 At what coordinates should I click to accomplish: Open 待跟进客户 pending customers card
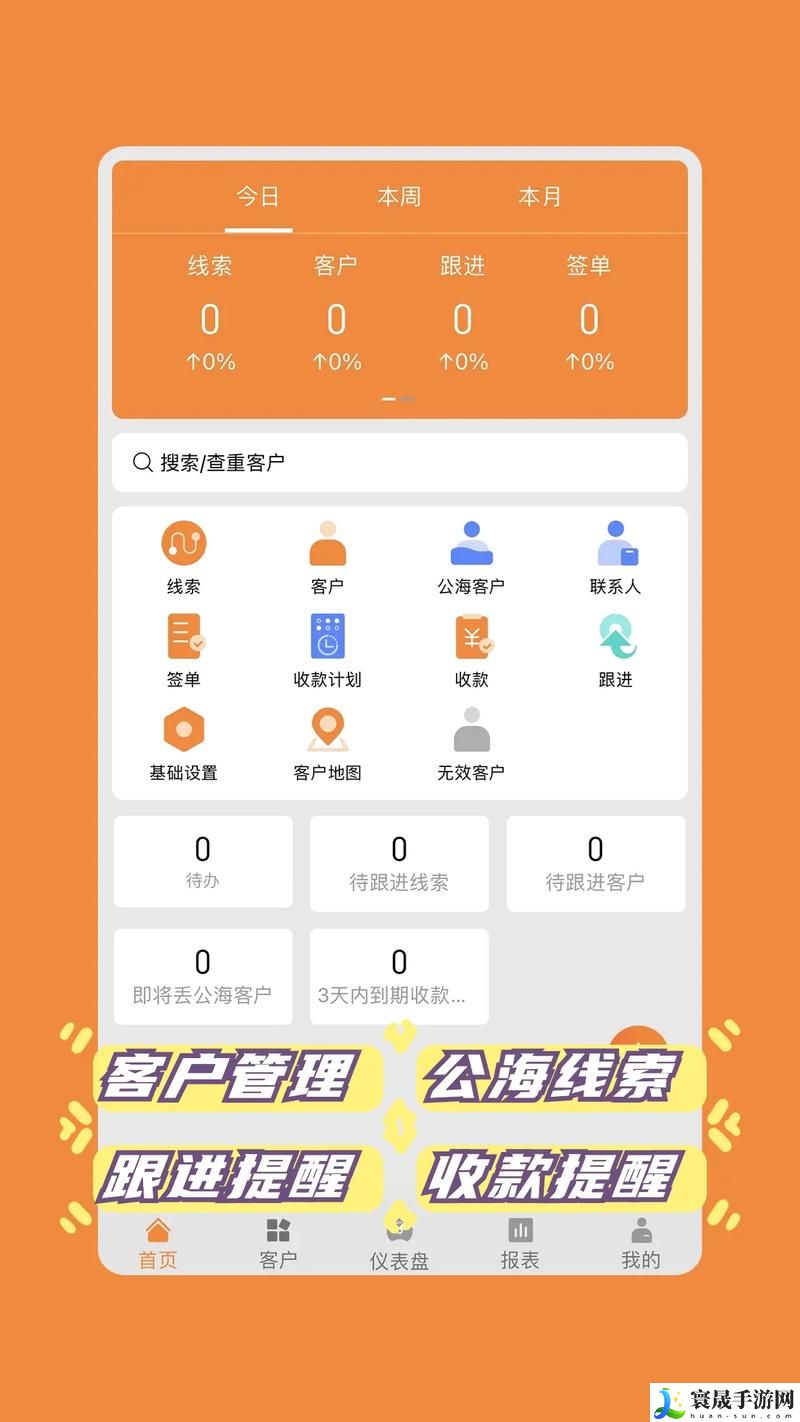596,862
